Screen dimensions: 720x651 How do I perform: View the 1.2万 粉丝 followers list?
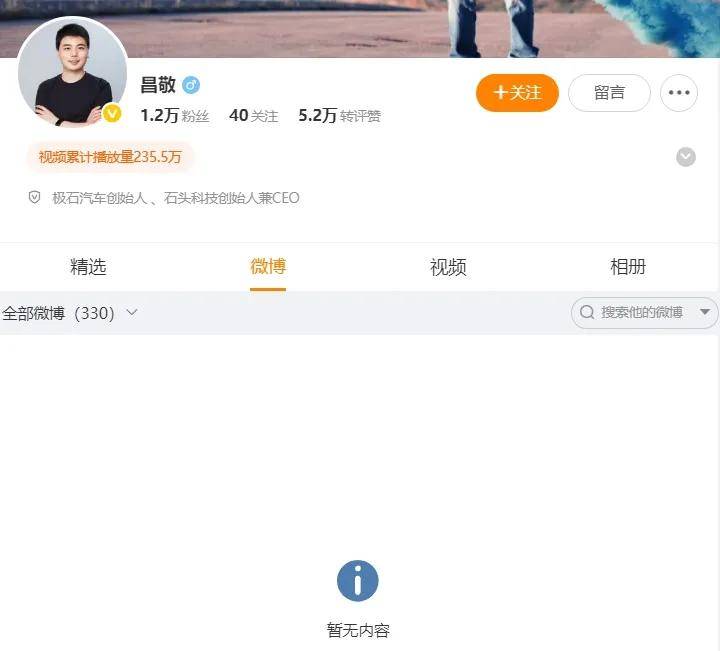pyautogui.click(x=175, y=116)
